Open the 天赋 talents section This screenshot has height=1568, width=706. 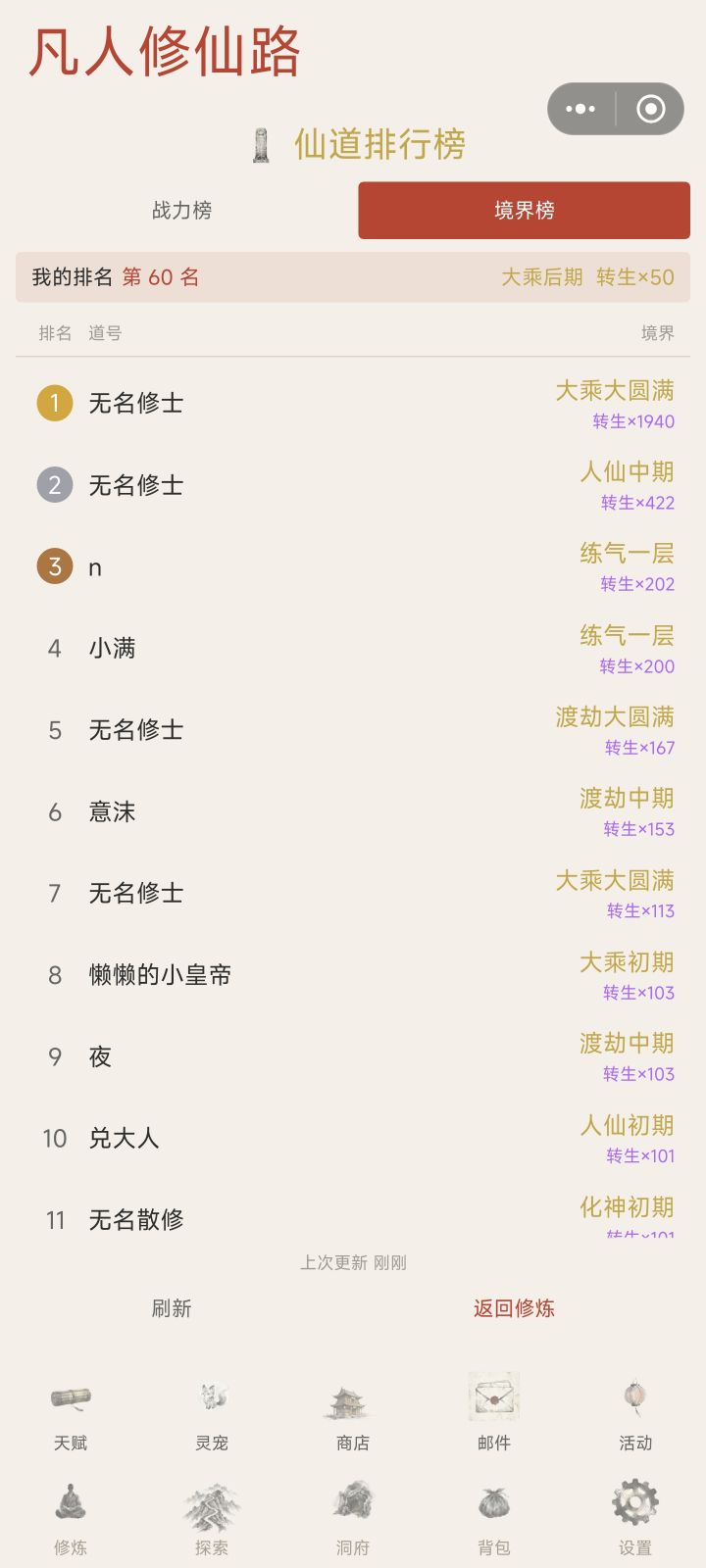(x=71, y=1416)
